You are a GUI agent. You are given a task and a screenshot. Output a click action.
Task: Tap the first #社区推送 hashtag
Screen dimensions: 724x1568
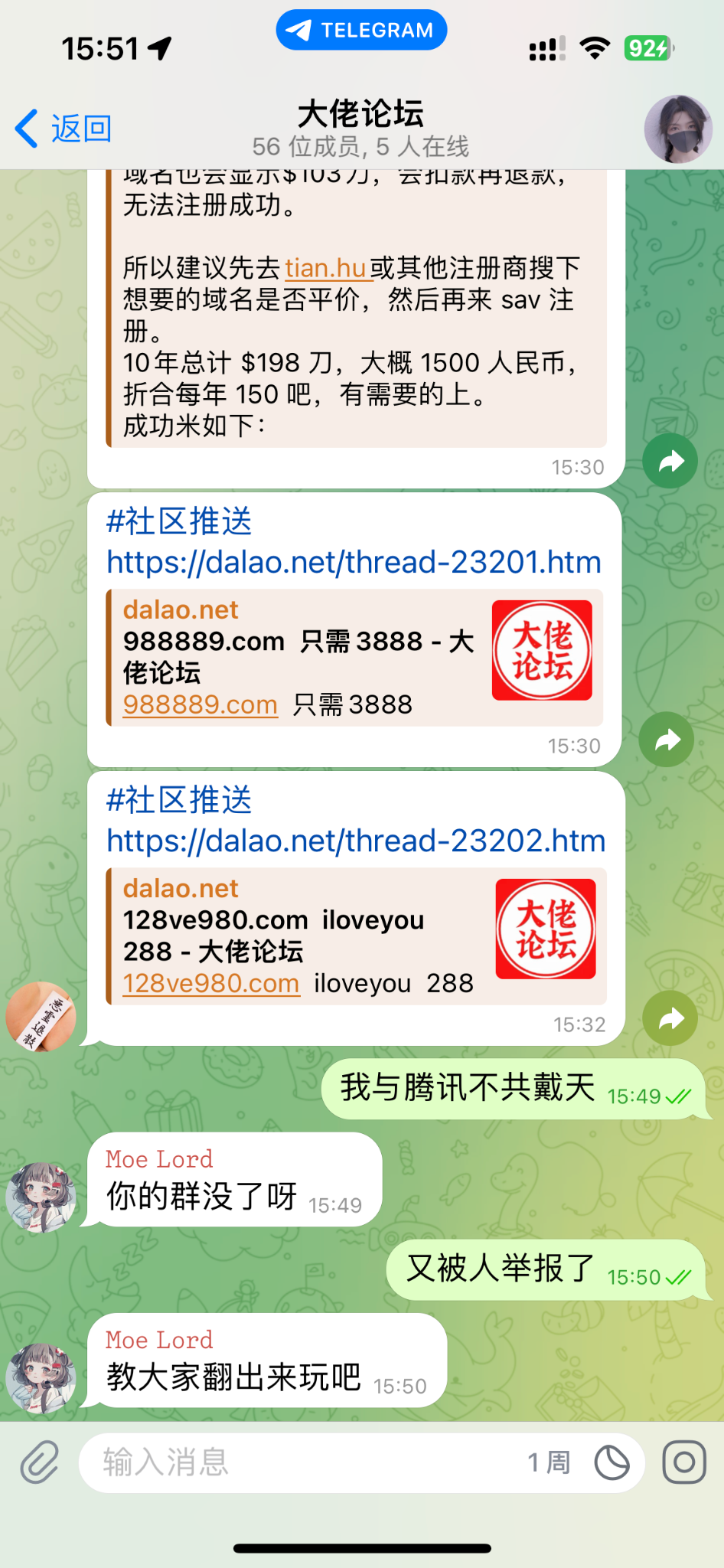pyautogui.click(x=179, y=521)
